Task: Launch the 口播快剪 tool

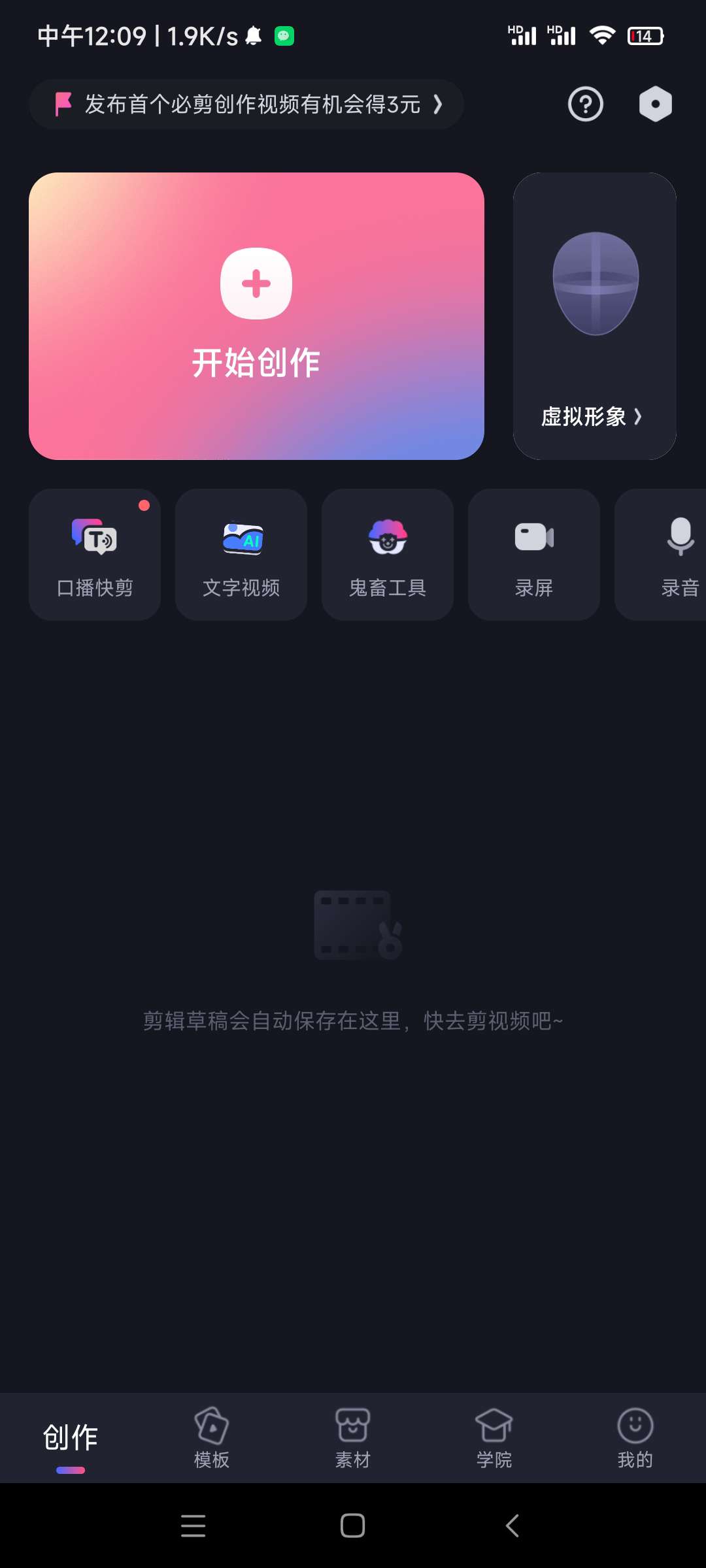Action: [x=95, y=555]
